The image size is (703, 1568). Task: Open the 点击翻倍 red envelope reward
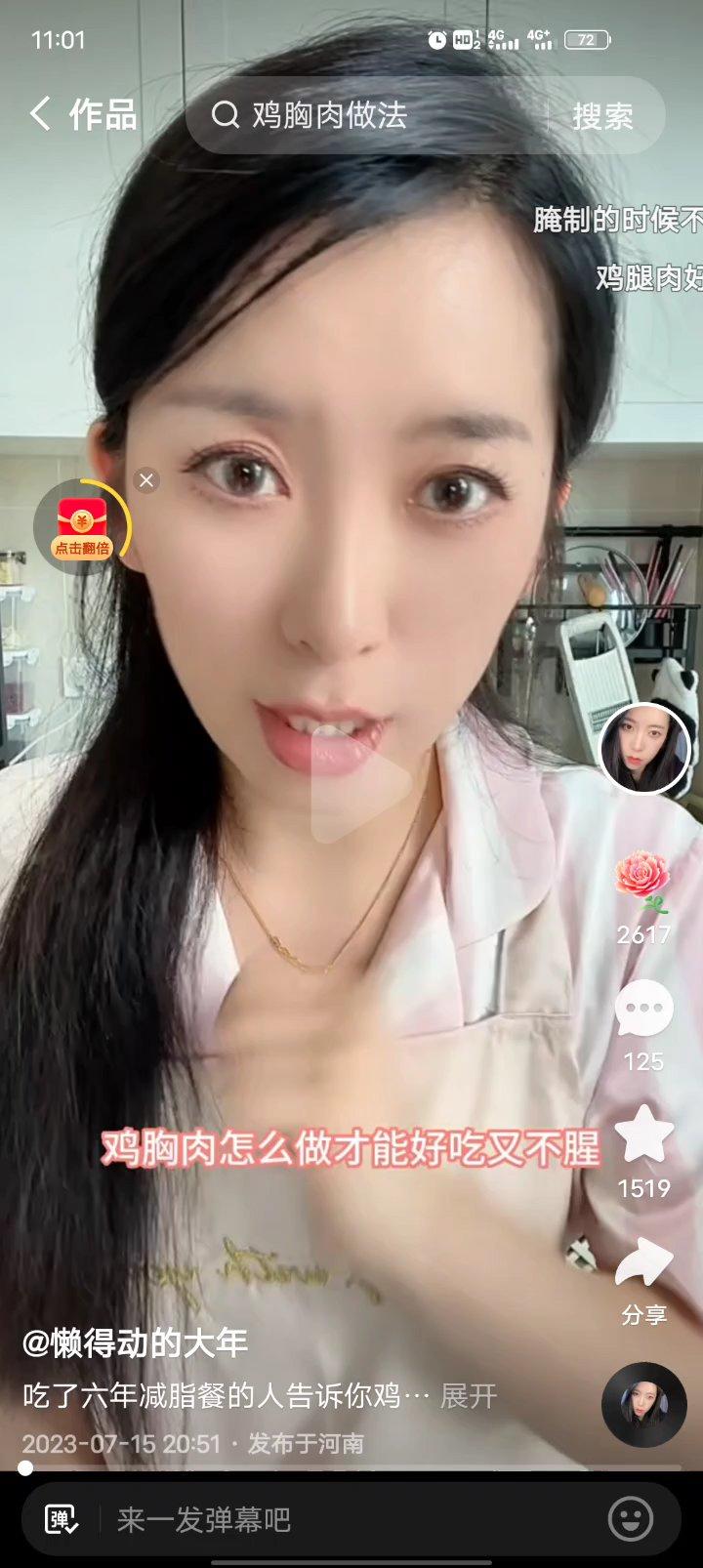click(x=82, y=528)
